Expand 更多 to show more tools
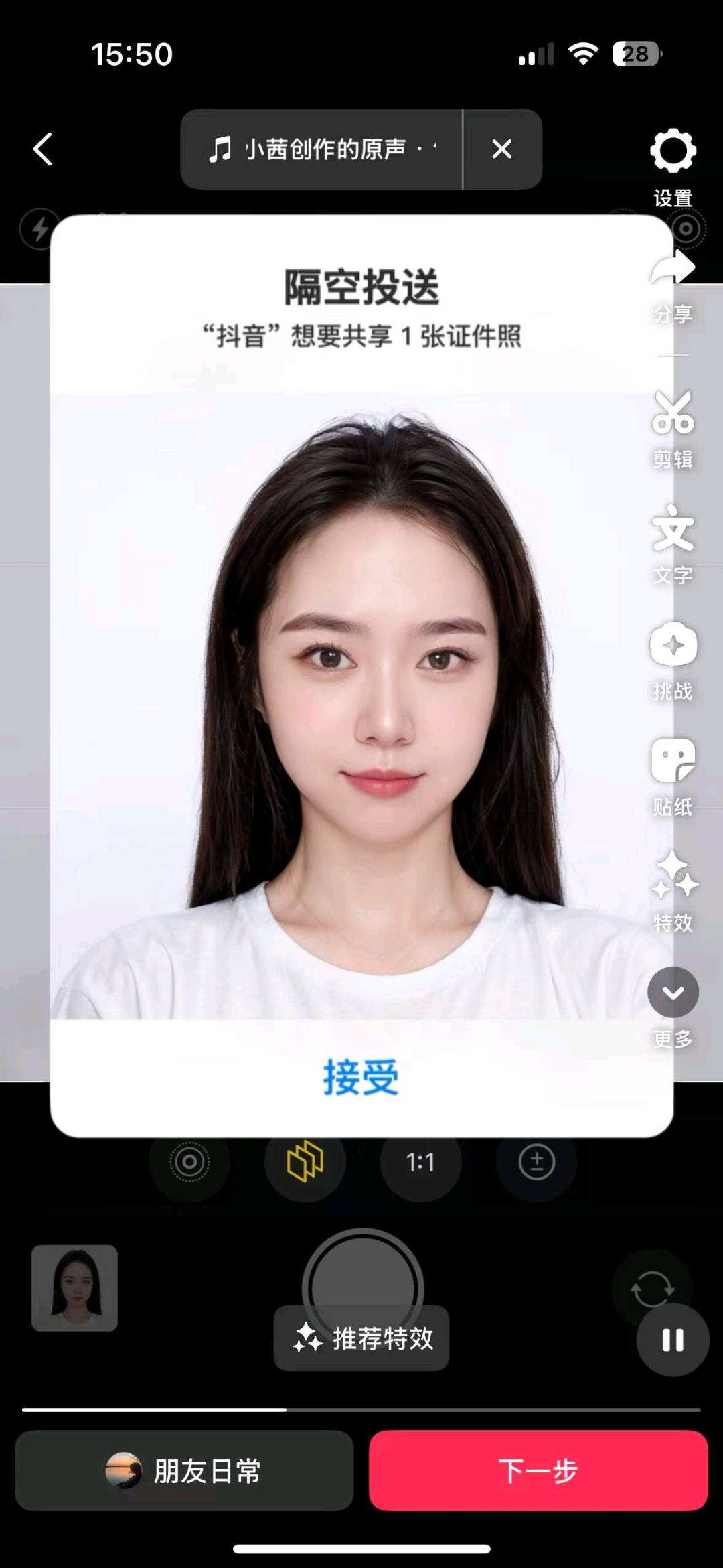Screen dimensions: 723x1568 coord(673,993)
